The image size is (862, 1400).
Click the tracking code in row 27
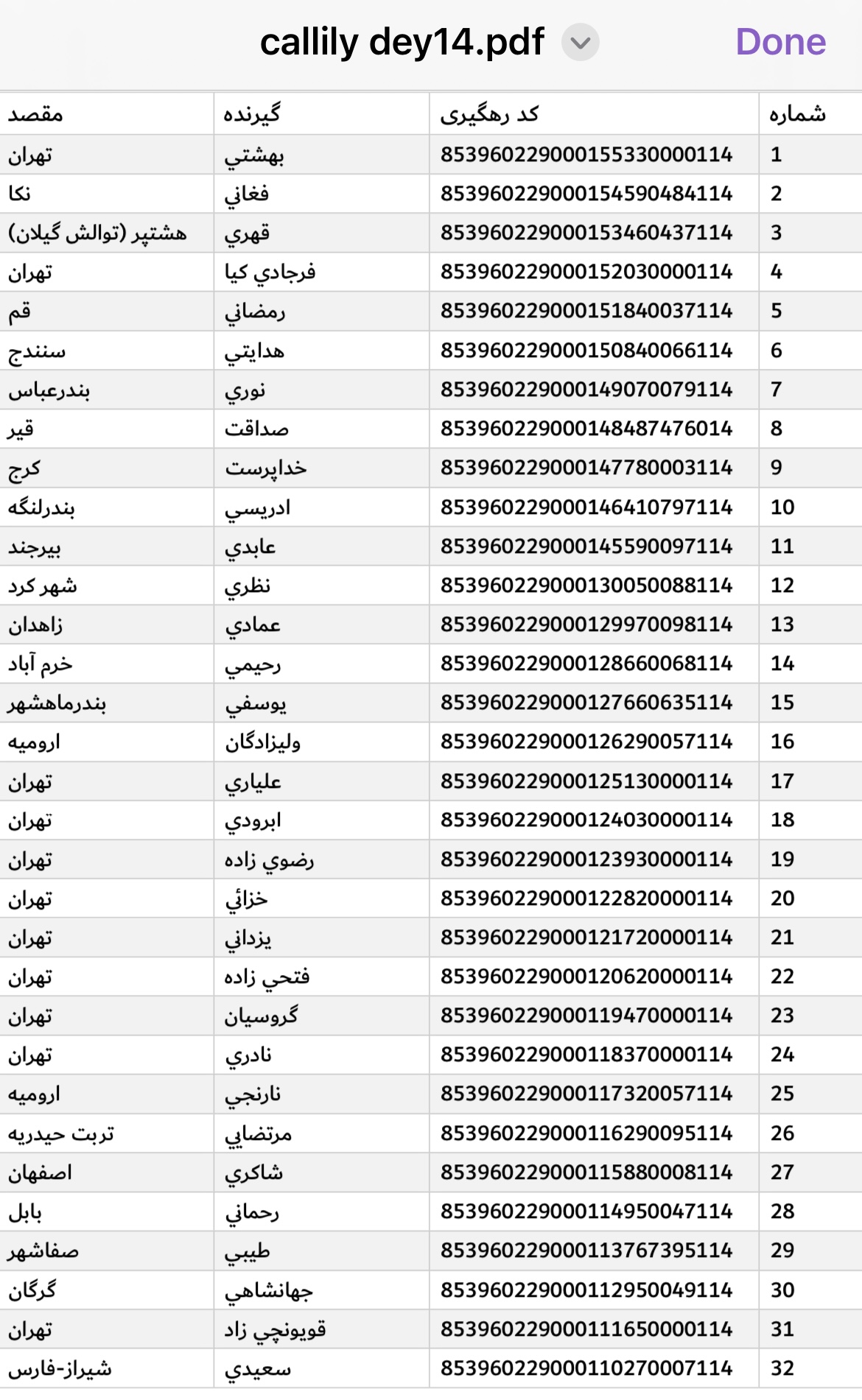pyautogui.click(x=587, y=1172)
